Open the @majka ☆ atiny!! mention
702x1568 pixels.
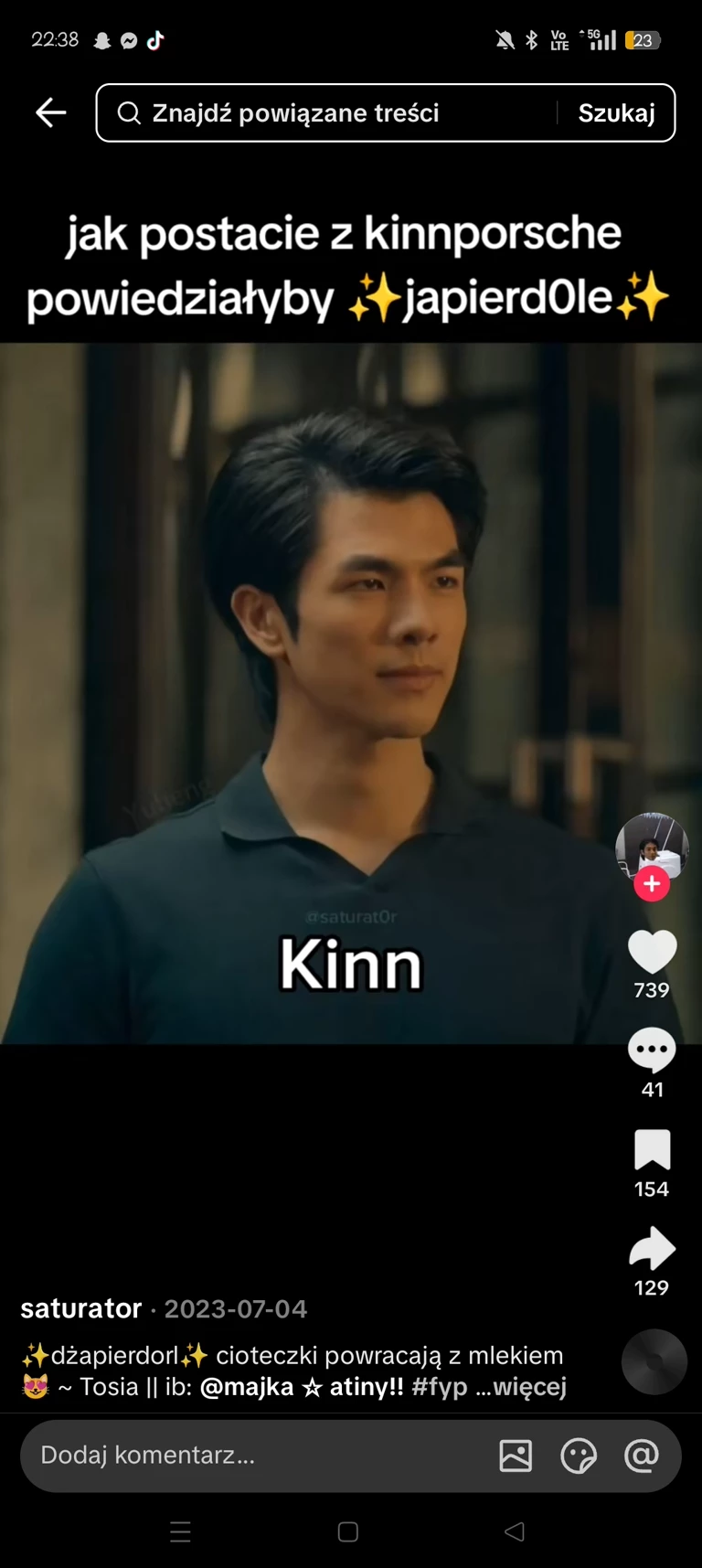pyautogui.click(x=302, y=1387)
